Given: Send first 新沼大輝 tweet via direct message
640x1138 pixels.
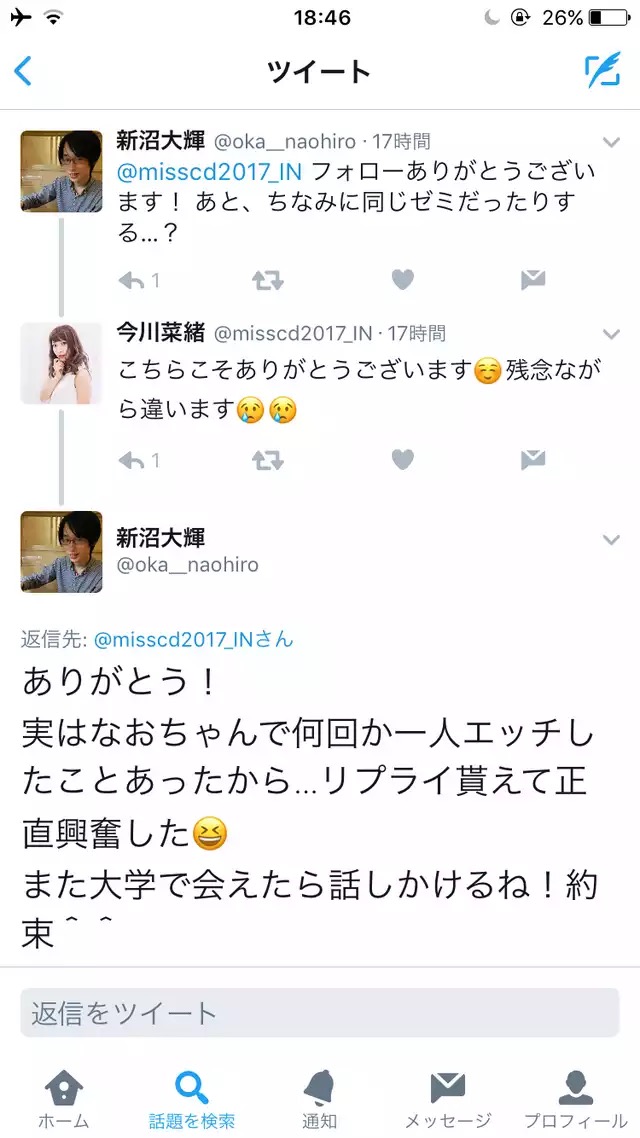Looking at the screenshot, I should pyautogui.click(x=533, y=280).
